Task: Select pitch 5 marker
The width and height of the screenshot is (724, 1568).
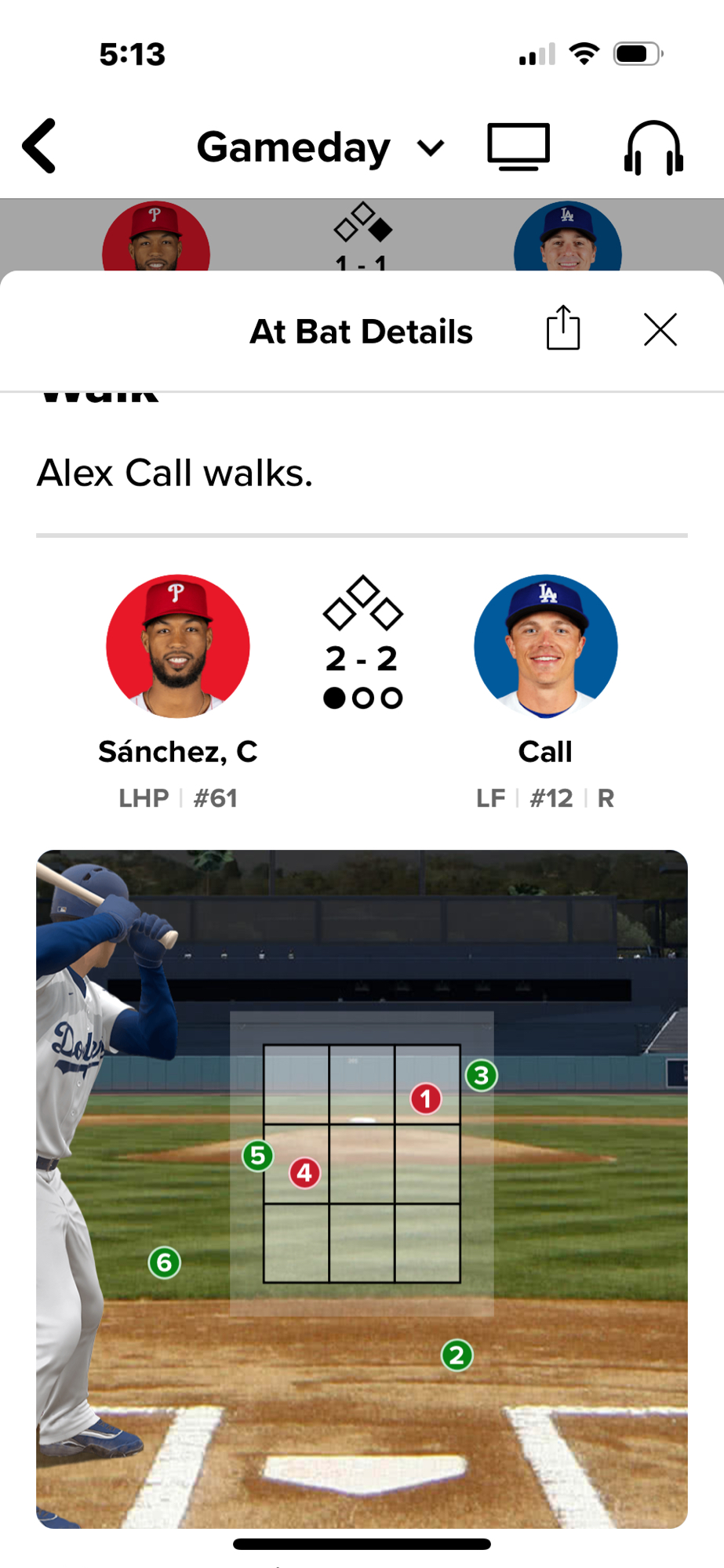Action: pyautogui.click(x=258, y=1156)
